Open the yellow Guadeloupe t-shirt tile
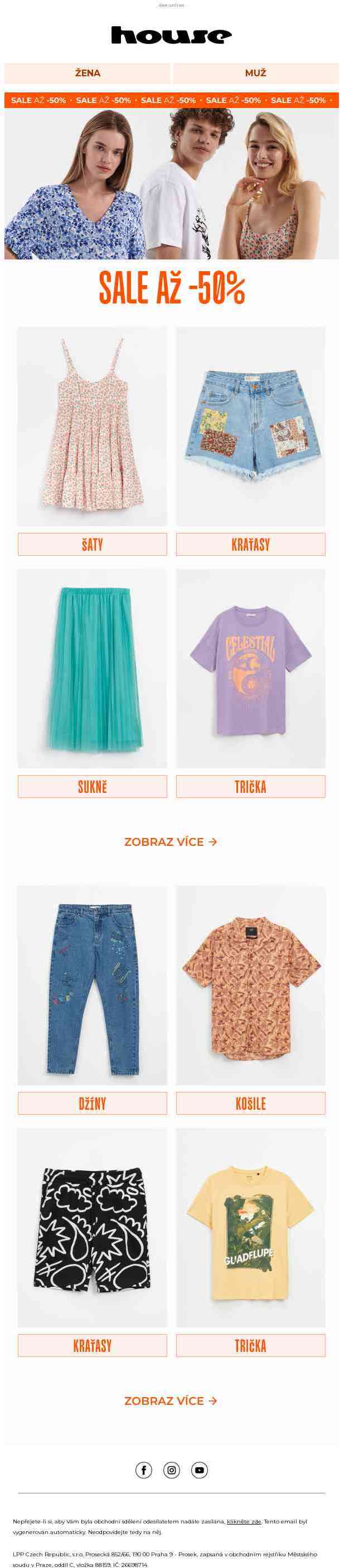The width and height of the screenshot is (340, 1568). pos(250,1227)
